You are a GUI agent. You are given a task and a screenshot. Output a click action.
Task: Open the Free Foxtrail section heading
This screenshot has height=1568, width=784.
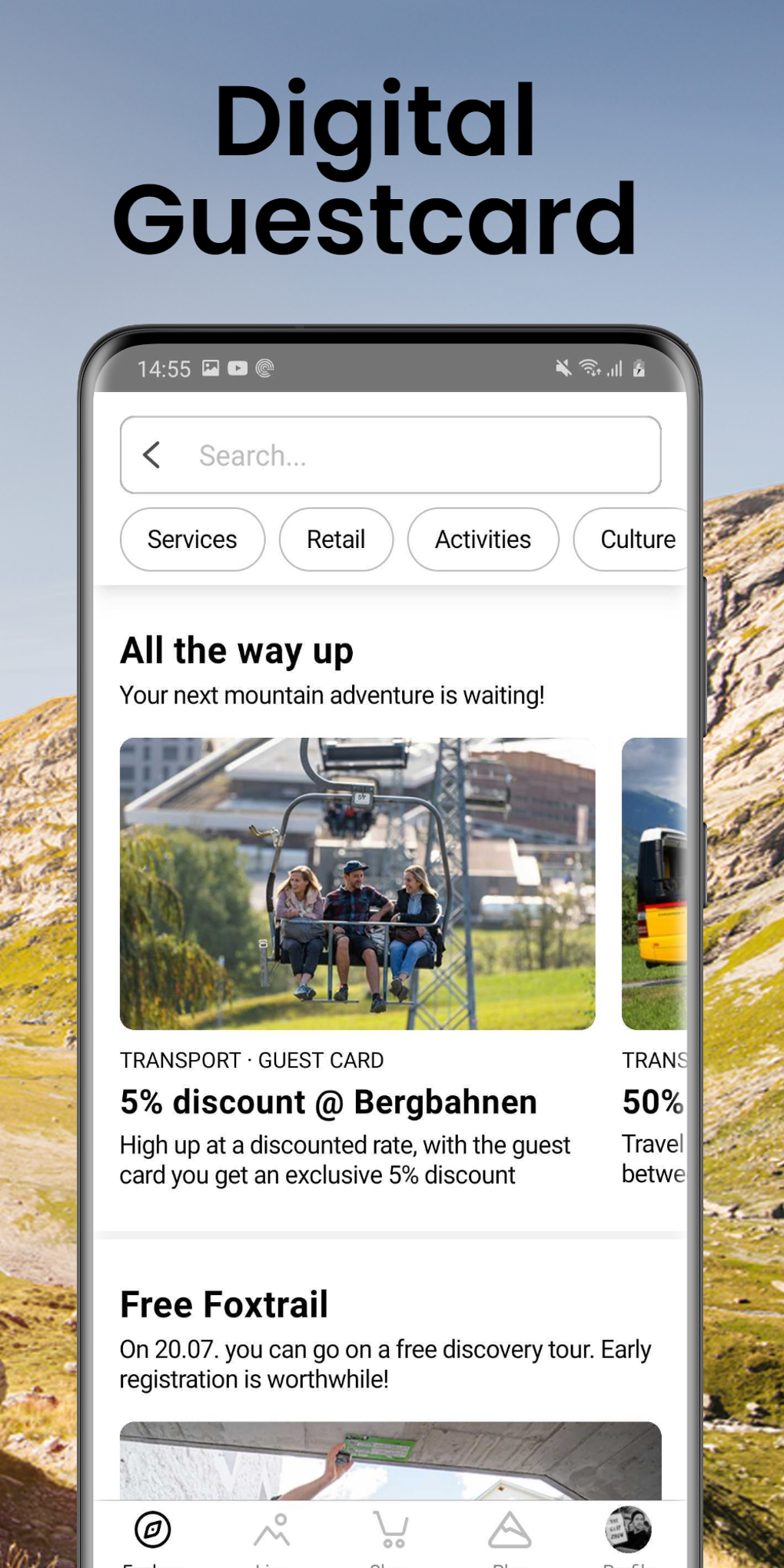224,1304
